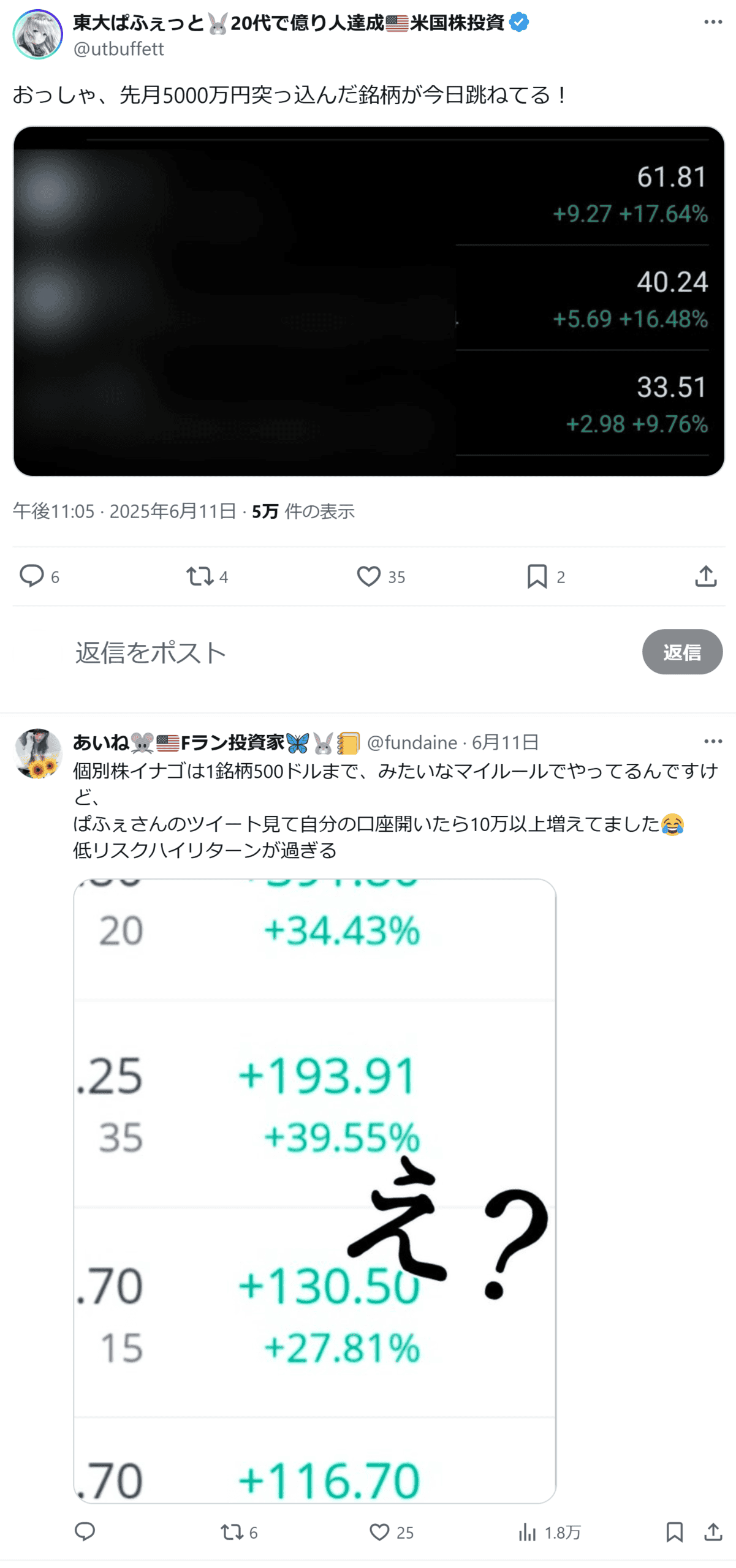
Task: Repost fundaine's reply with 6 reposts
Action: pyautogui.click(x=232, y=1532)
